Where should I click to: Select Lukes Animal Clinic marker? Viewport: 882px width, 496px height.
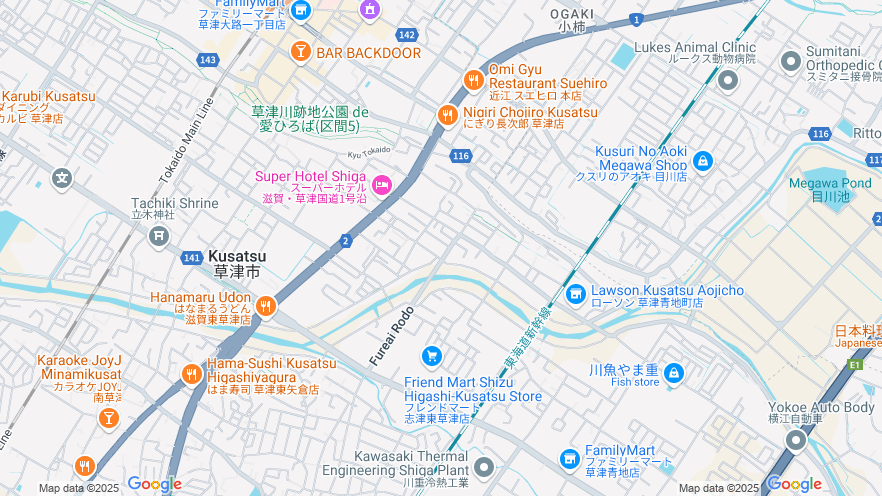pos(727,80)
